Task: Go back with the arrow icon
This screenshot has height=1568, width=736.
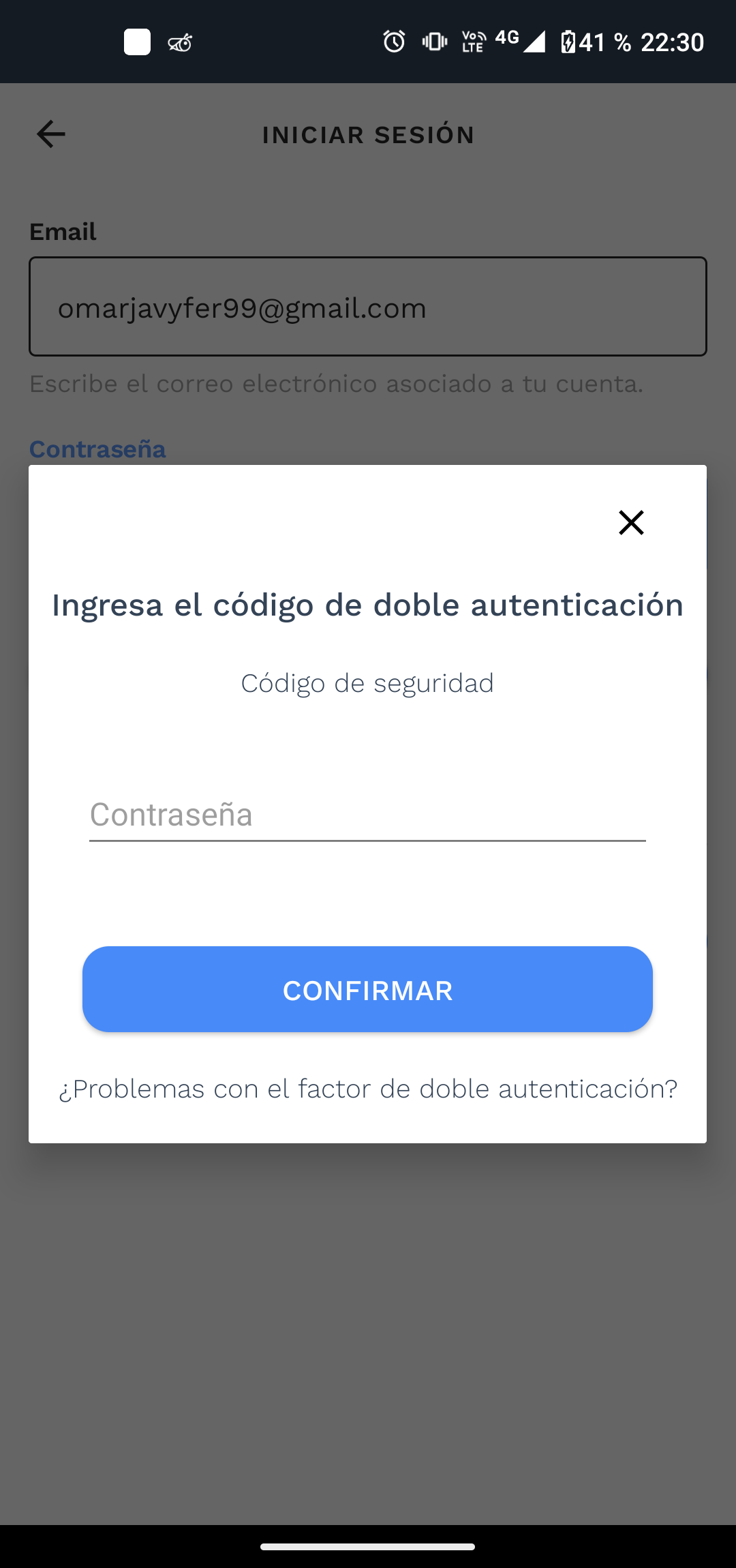Action: coord(51,134)
